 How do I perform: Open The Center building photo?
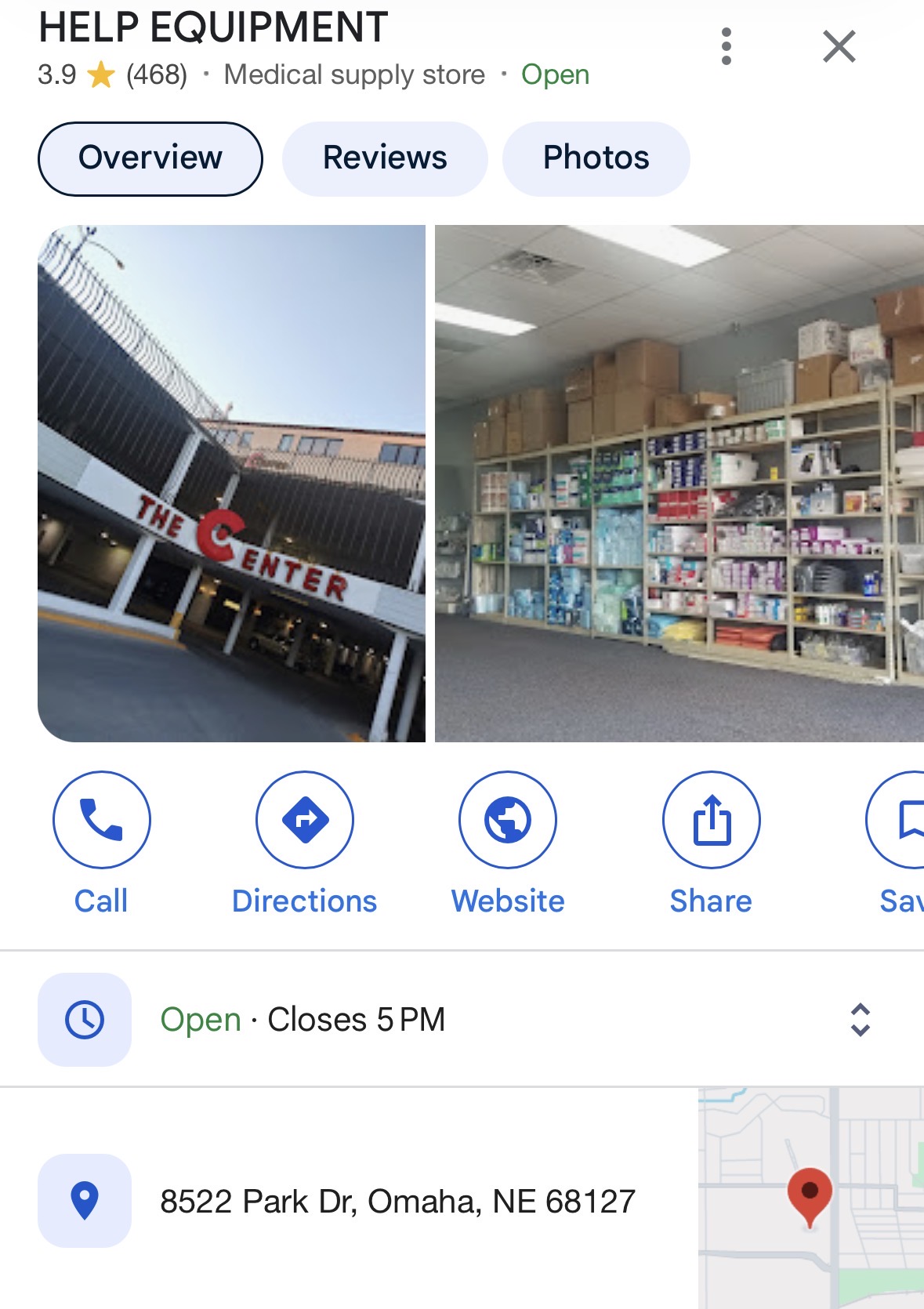click(x=232, y=483)
